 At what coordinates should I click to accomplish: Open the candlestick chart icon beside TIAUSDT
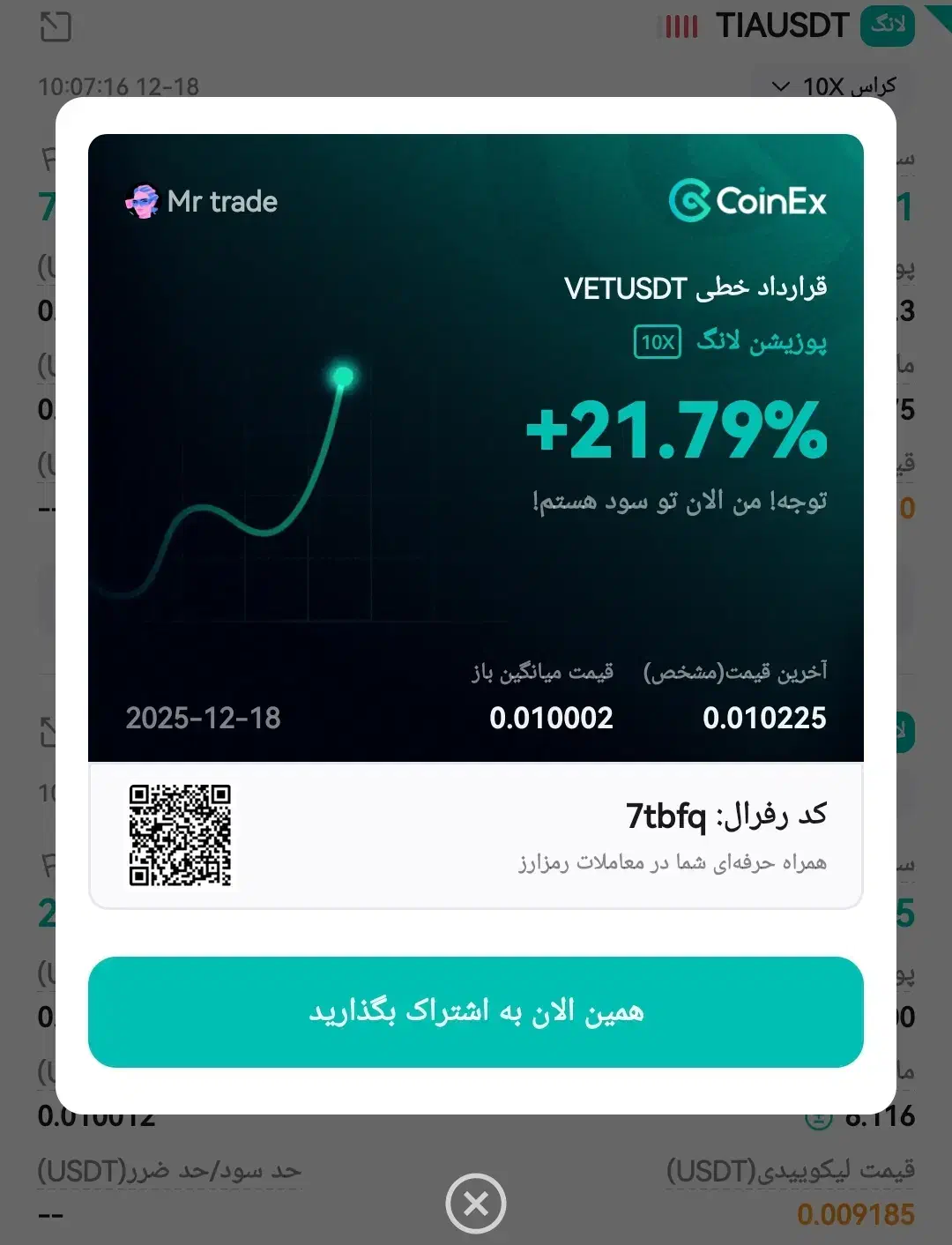679,26
